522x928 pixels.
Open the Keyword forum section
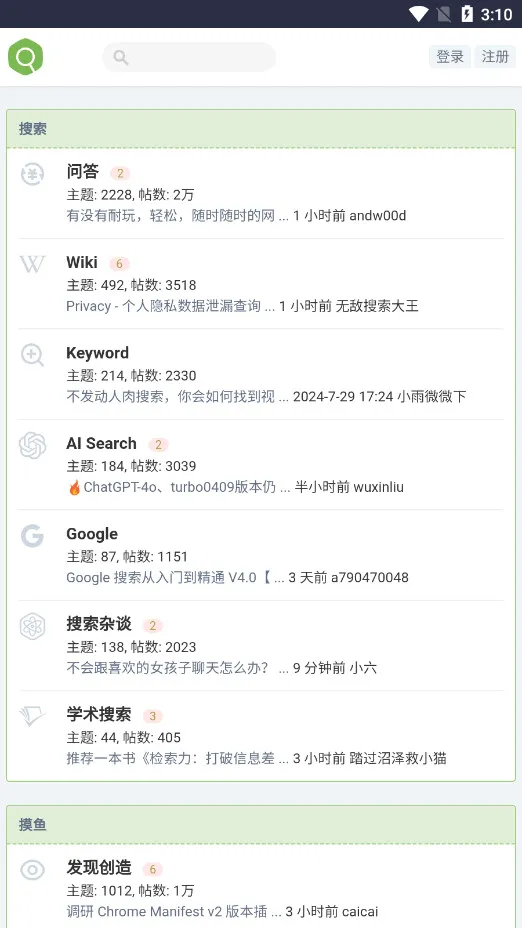tap(97, 353)
